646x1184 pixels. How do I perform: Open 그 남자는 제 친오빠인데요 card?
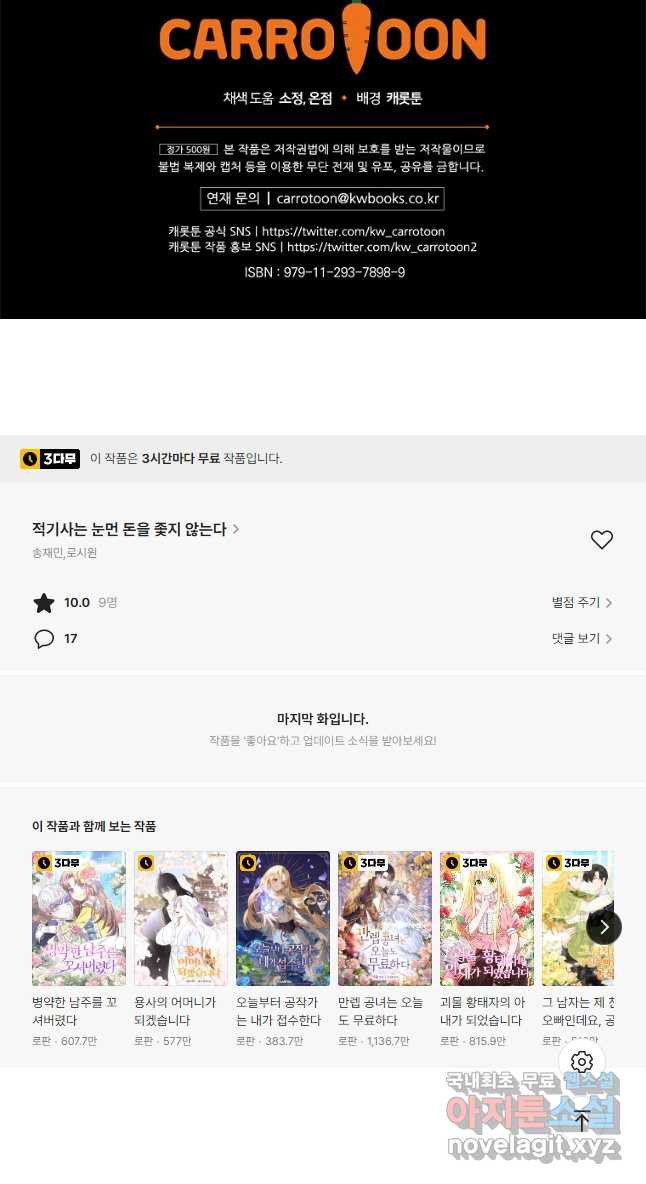[x=577, y=918]
